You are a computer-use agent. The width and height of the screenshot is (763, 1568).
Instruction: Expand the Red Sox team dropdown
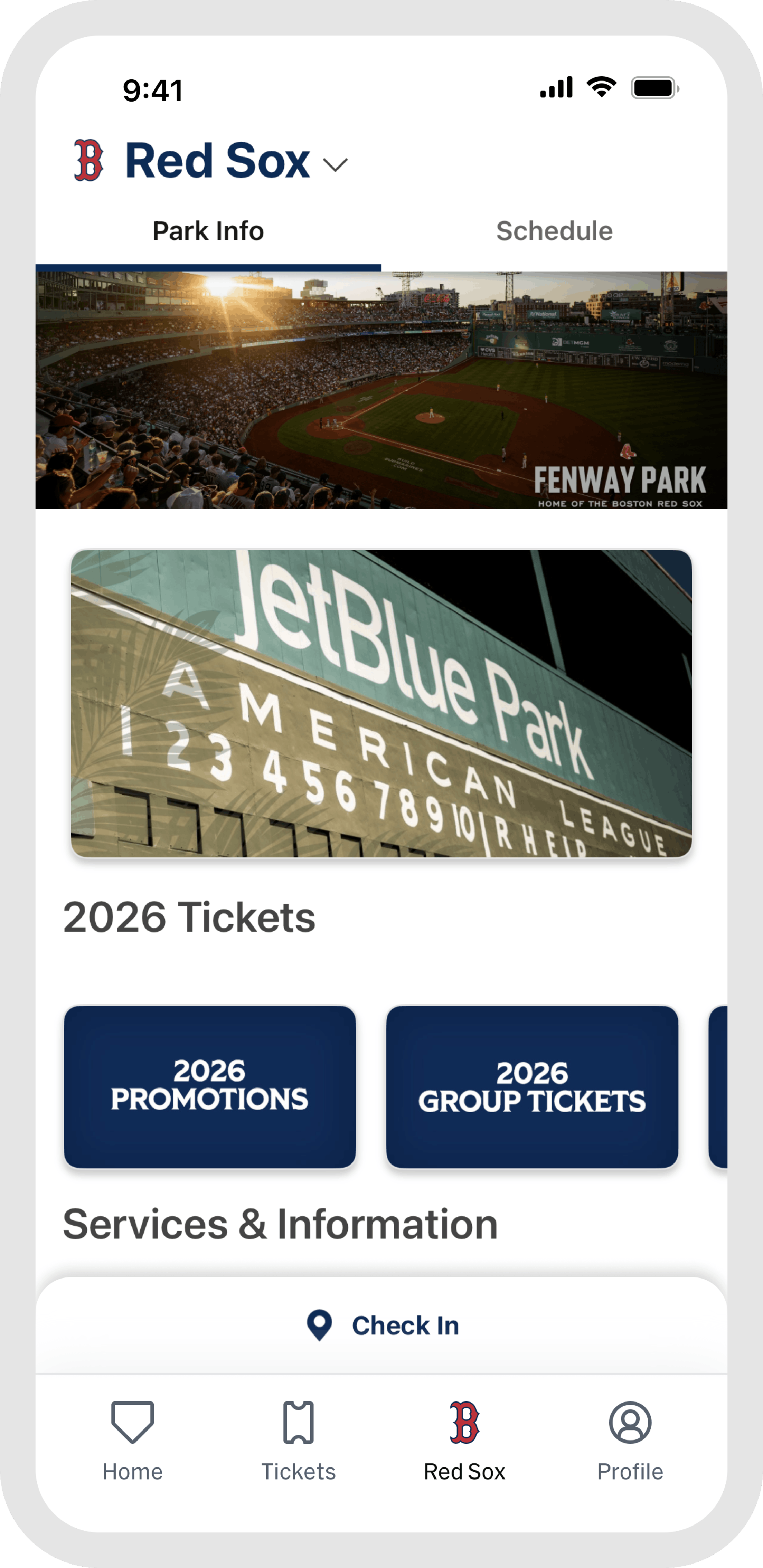pyautogui.click(x=334, y=164)
